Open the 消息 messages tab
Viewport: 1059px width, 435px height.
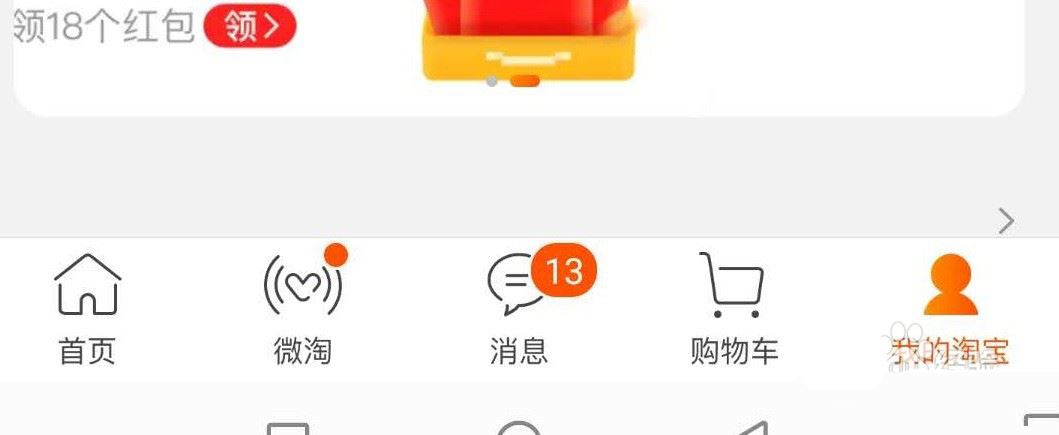pyautogui.click(x=520, y=308)
